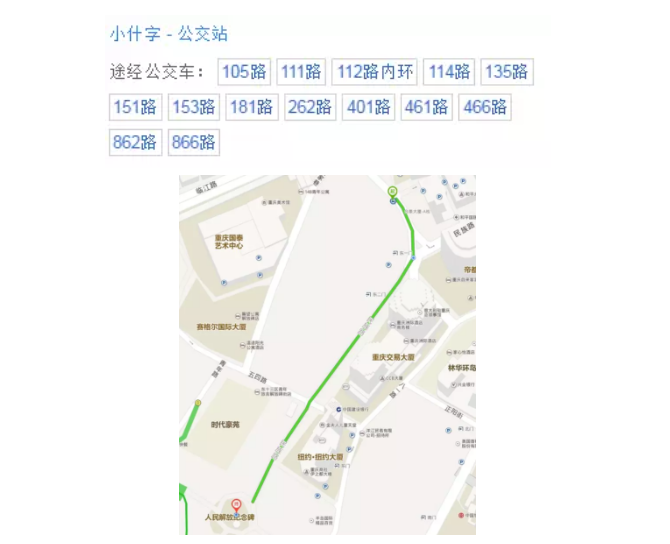Select the 153路 route chip
Screen dimensions: 670x544
[193, 107]
